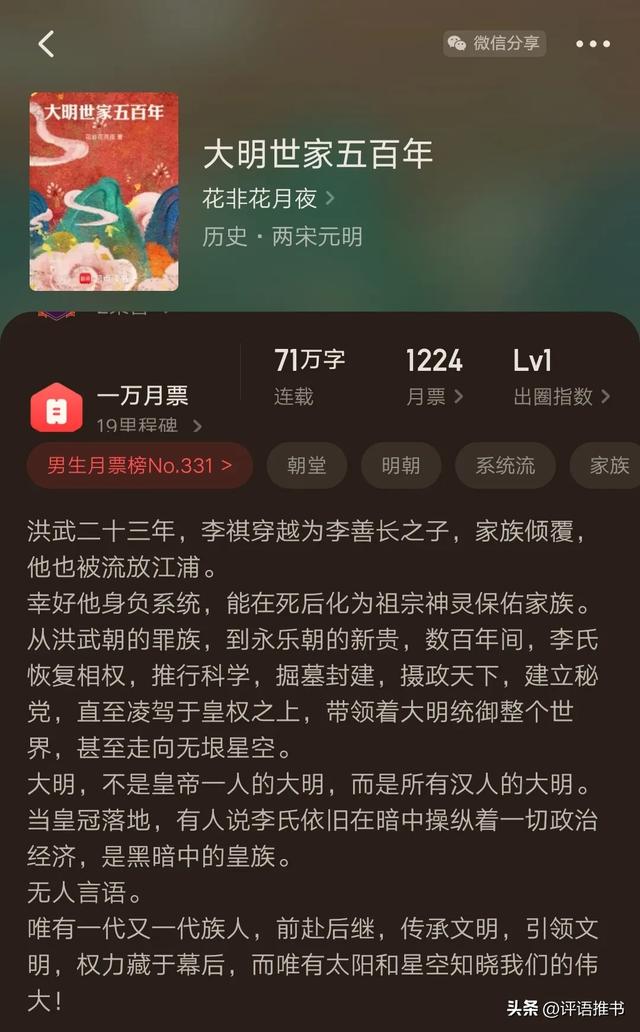The width and height of the screenshot is (640, 1032).
Task: Open author page for 花非花月夜
Action: click(268, 198)
